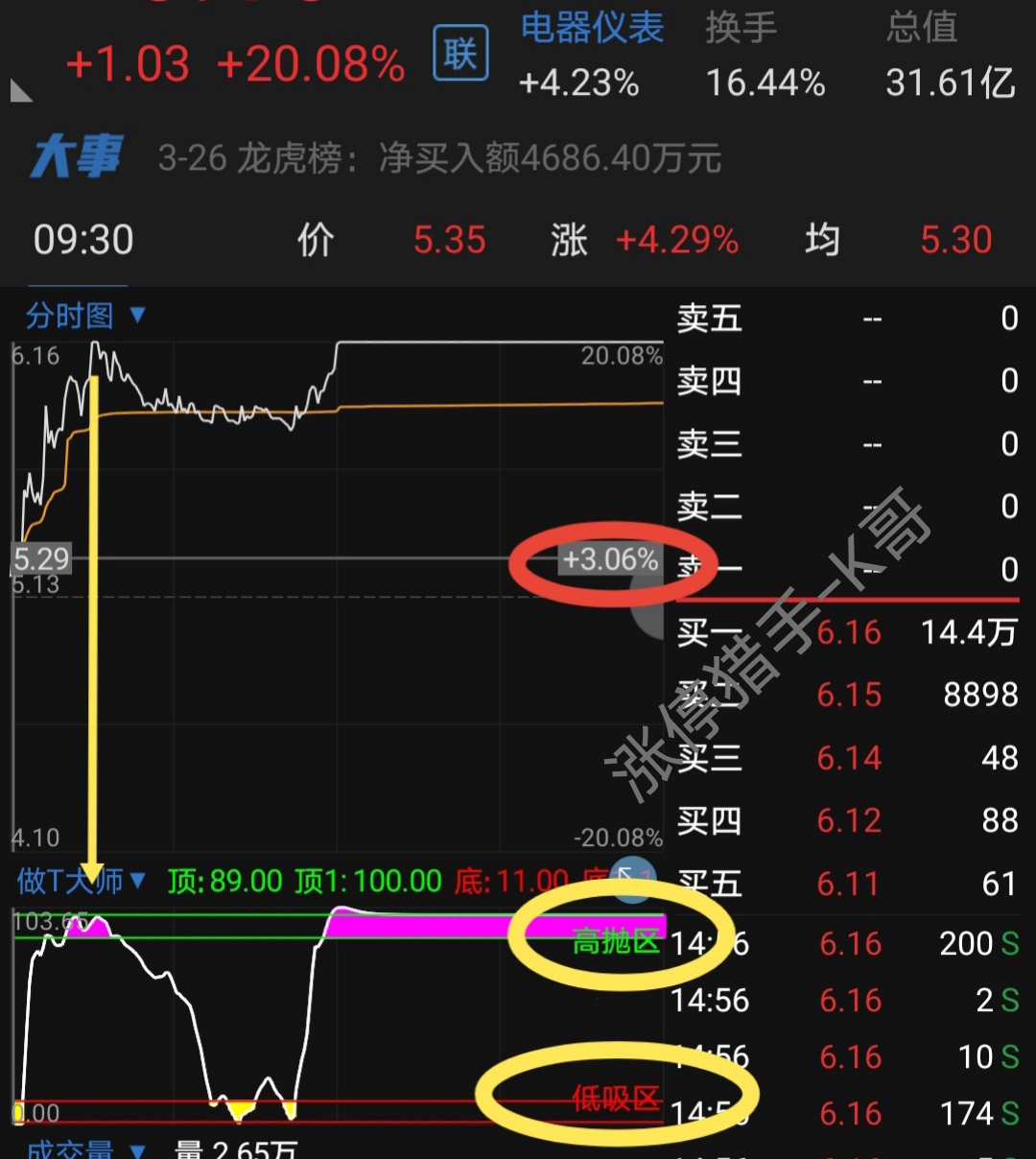
Task: Open the 做T大师 indicator dropdown
Action: click(x=82, y=880)
